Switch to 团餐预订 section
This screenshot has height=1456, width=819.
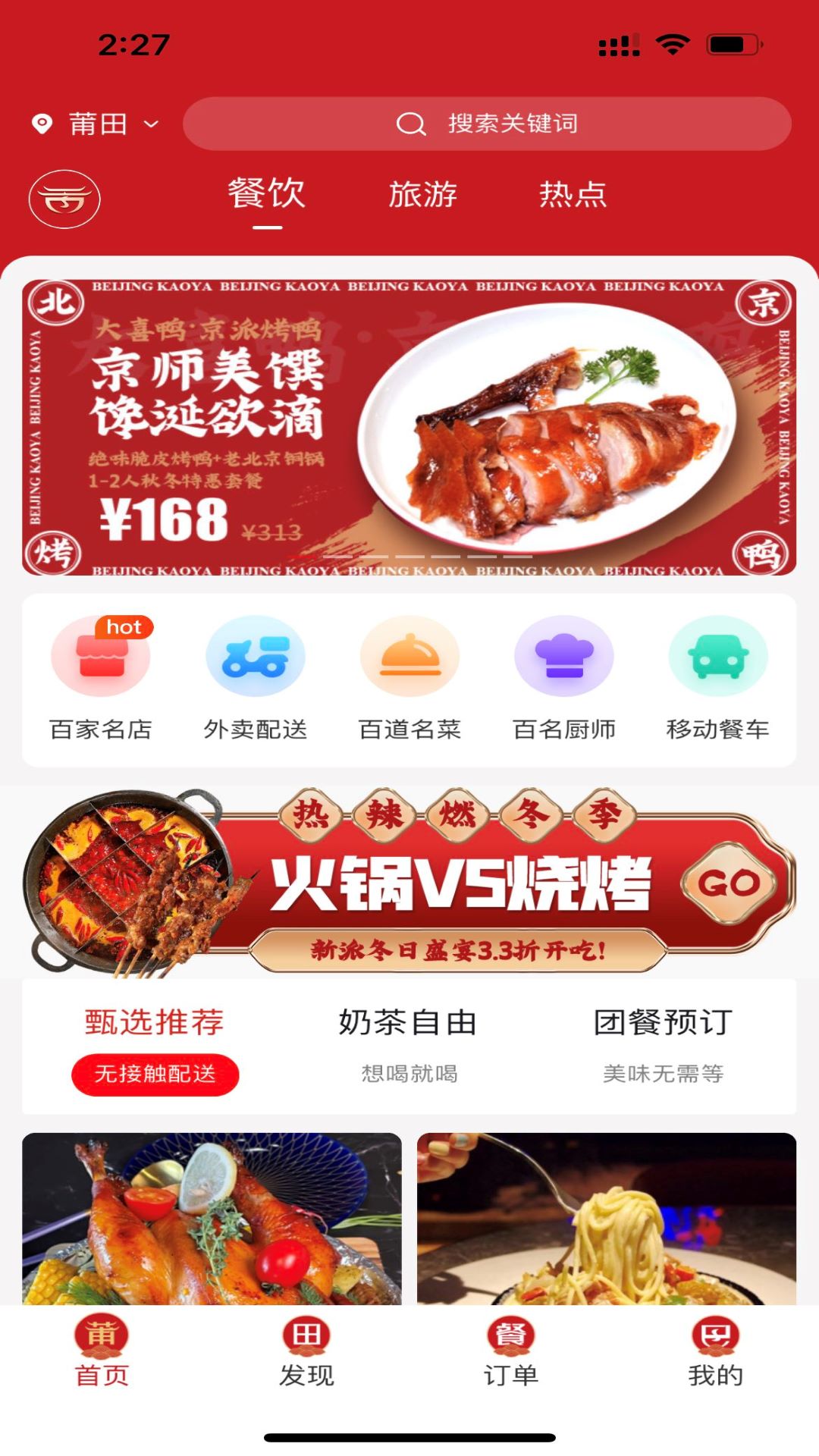click(663, 1023)
